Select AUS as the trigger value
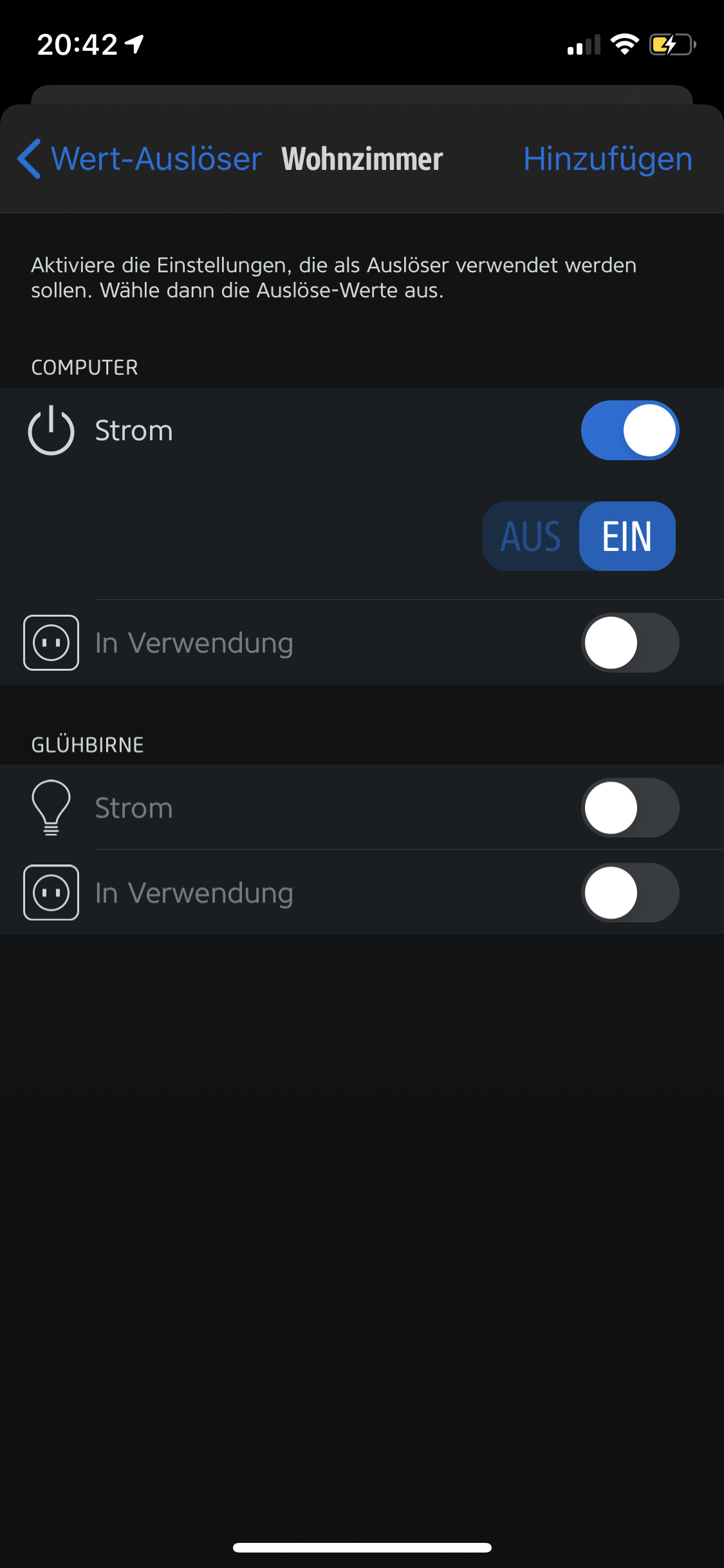Screen dimensions: 724x1568 (x=531, y=536)
